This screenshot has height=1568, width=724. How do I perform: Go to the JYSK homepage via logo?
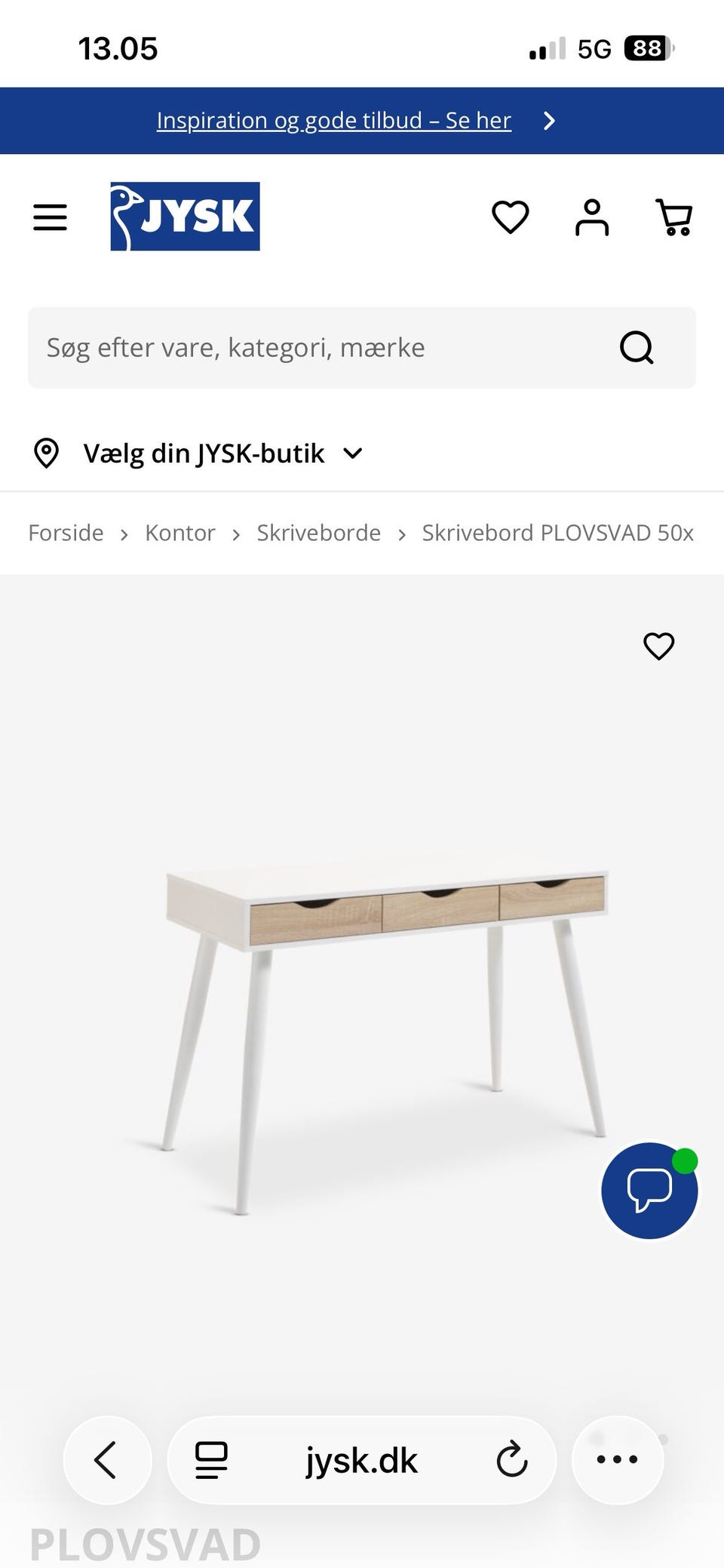(x=185, y=217)
